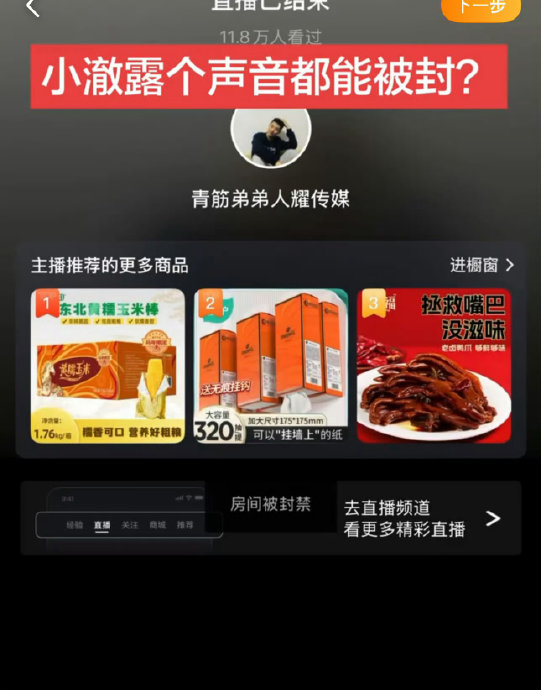
Task: Go back with the top-left arrow
Action: coord(33,7)
